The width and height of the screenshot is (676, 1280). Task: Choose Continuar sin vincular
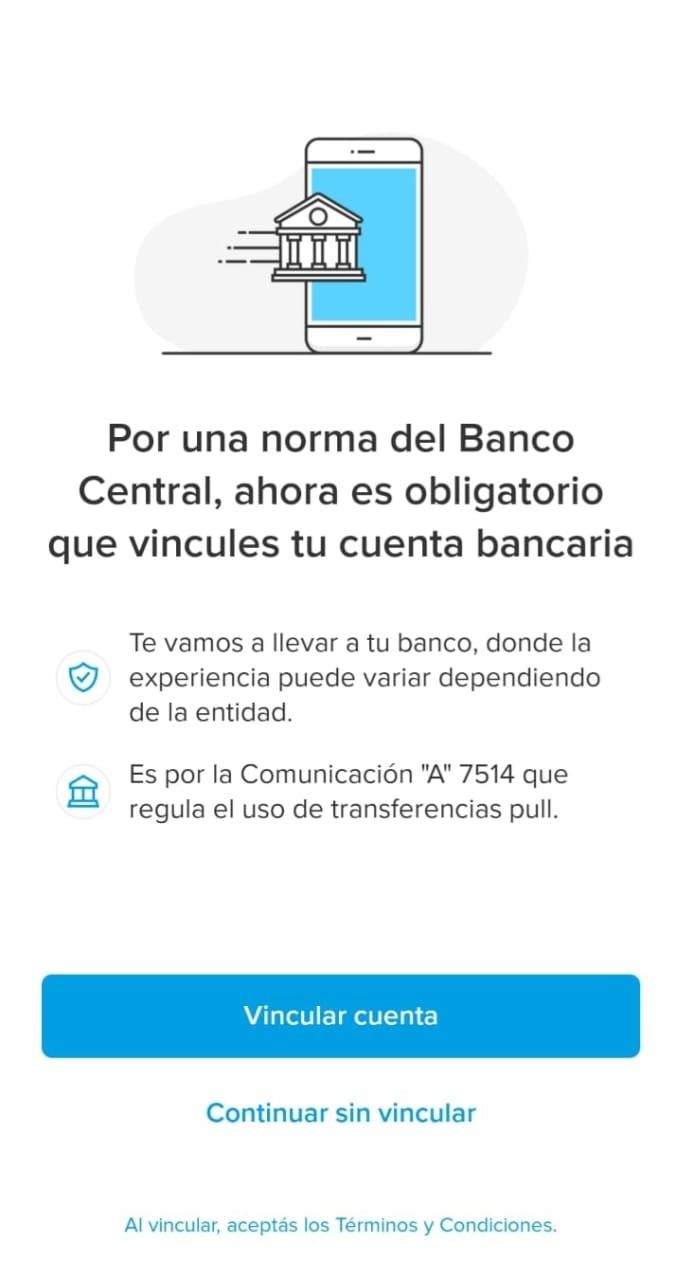(340, 1112)
